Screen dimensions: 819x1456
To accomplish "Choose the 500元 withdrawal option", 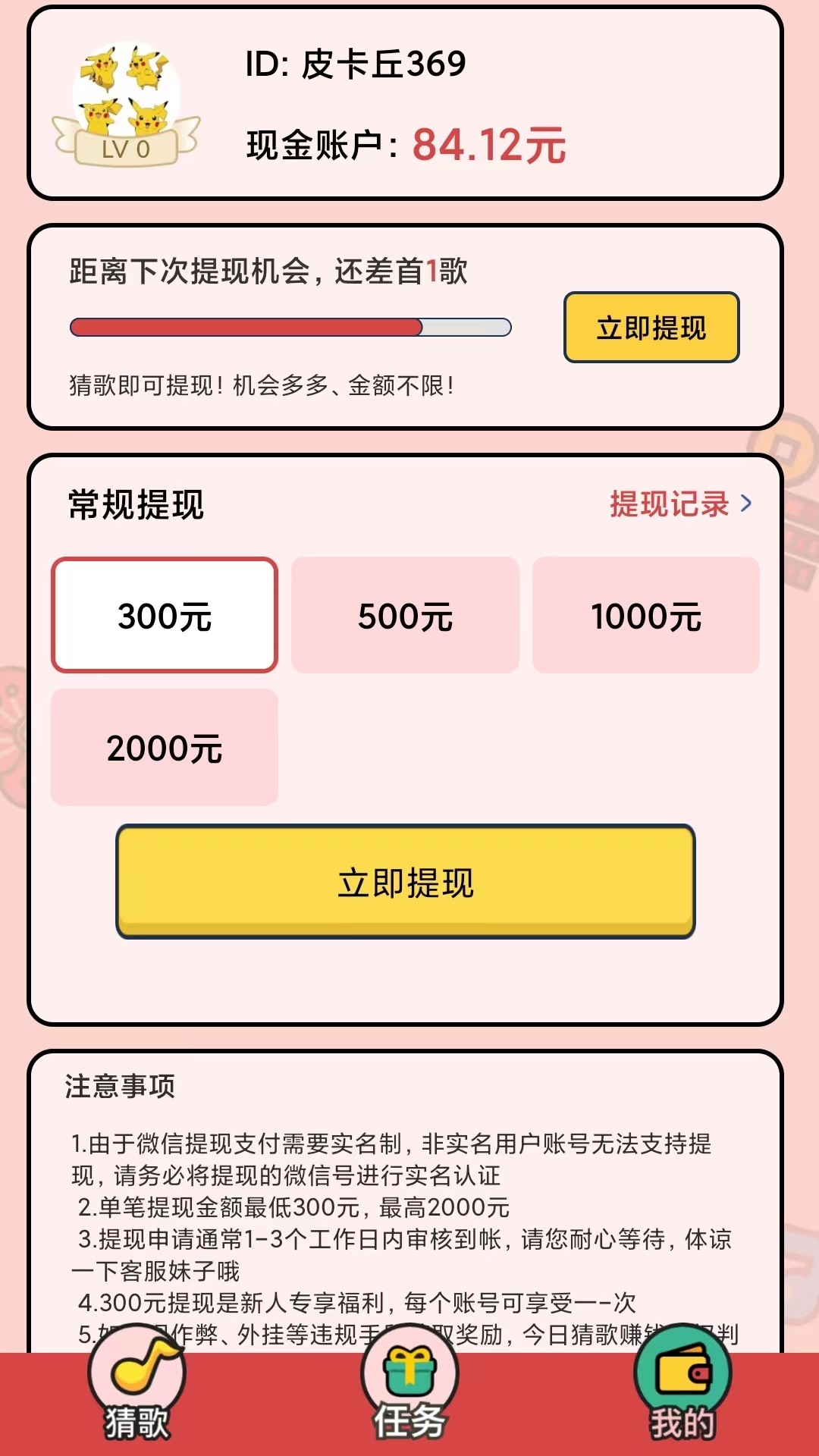I will click(405, 615).
